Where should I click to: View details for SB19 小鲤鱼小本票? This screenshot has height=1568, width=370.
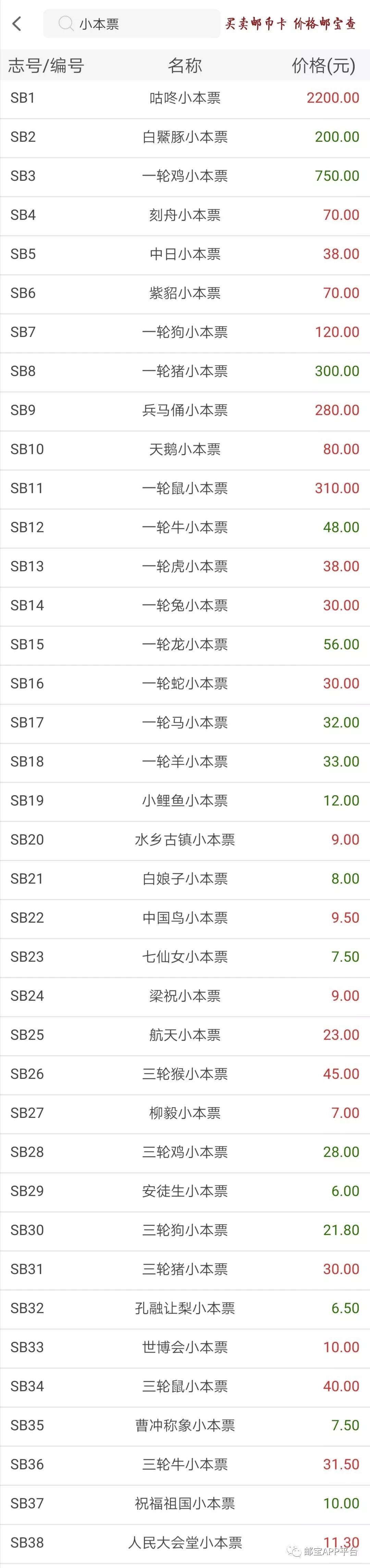[185, 800]
